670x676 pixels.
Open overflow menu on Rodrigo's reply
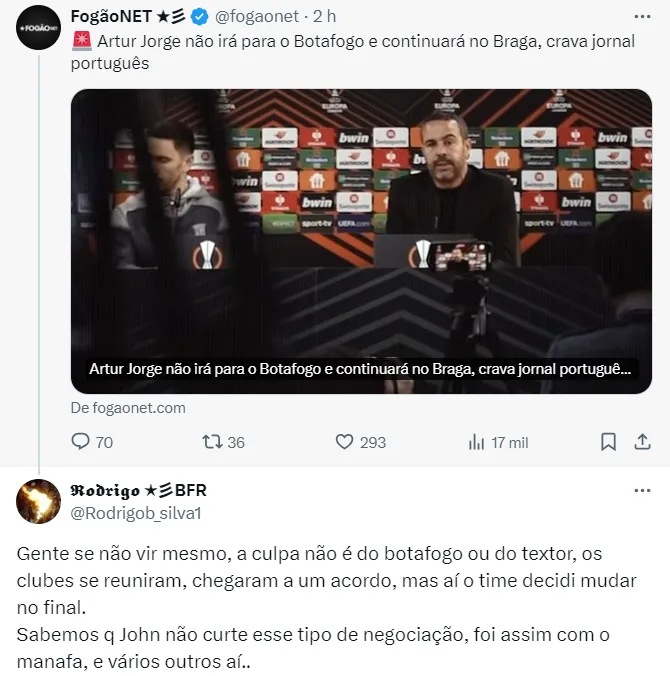coord(641,491)
